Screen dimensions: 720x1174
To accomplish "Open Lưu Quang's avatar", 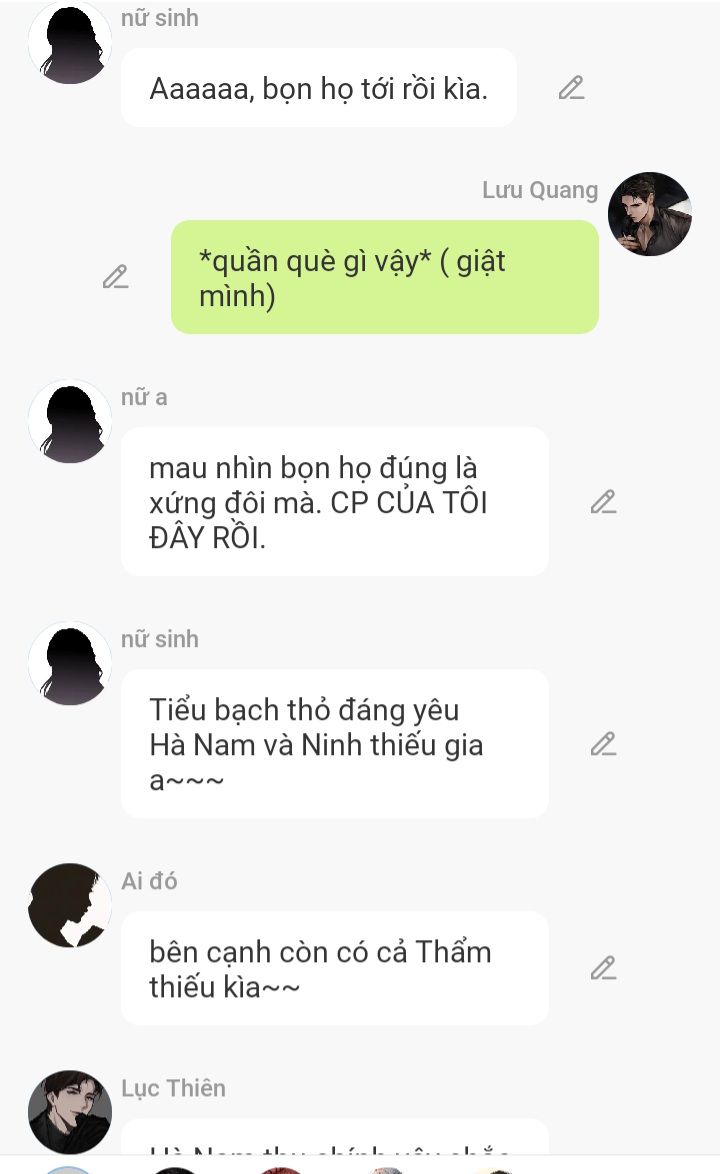I will click(650, 214).
